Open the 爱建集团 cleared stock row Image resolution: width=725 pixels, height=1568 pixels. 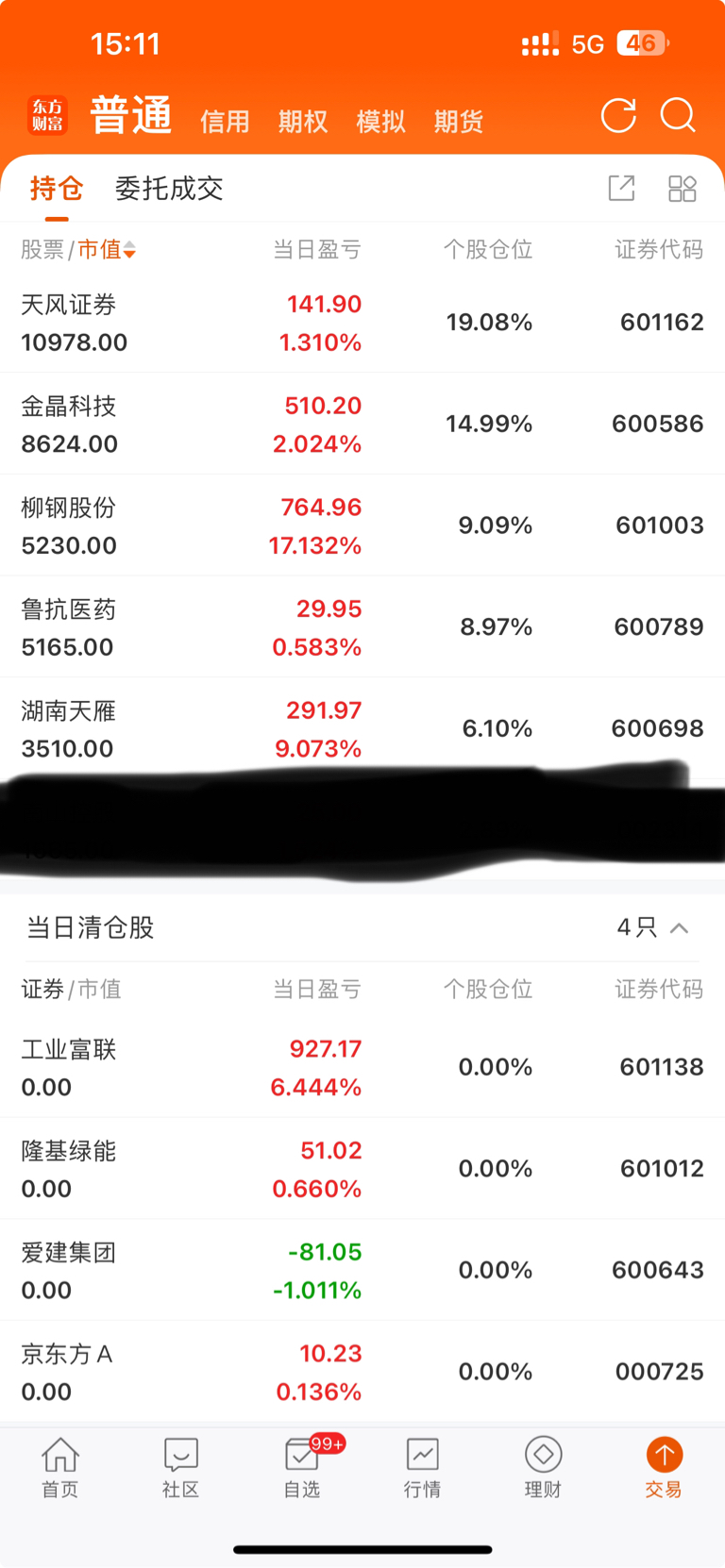pos(362,1270)
